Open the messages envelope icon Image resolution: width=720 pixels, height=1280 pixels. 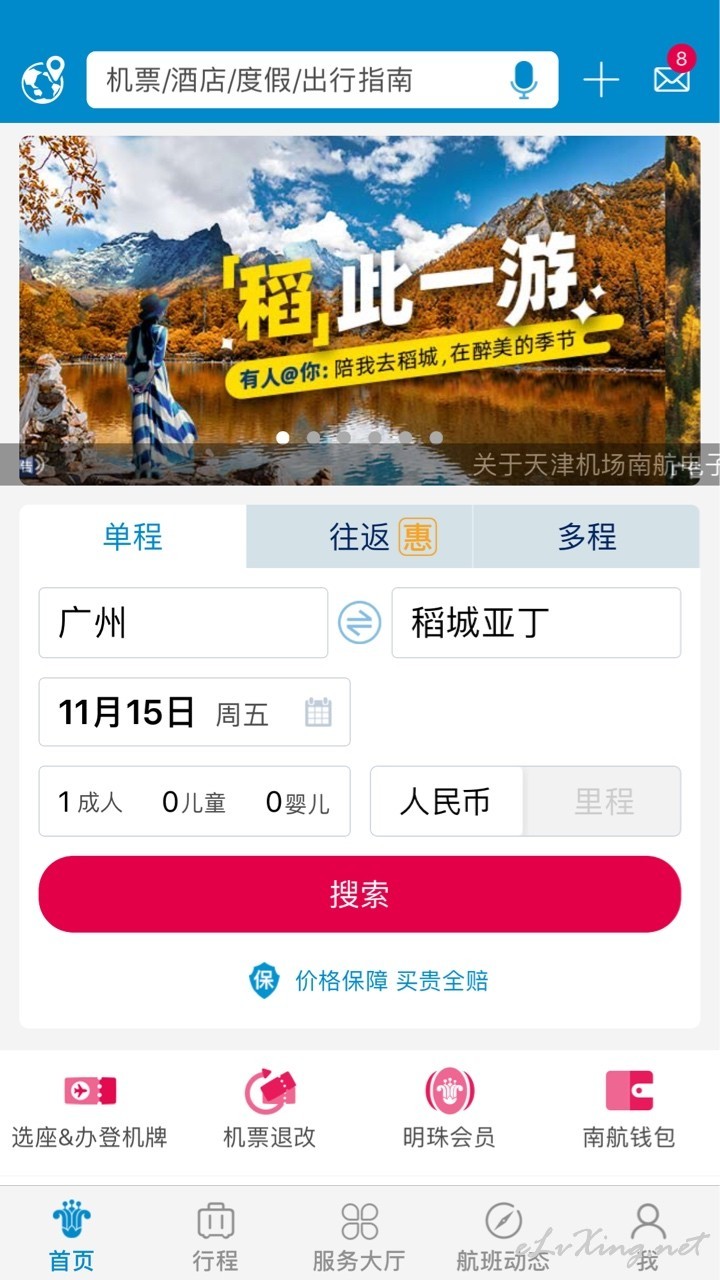[x=672, y=78]
